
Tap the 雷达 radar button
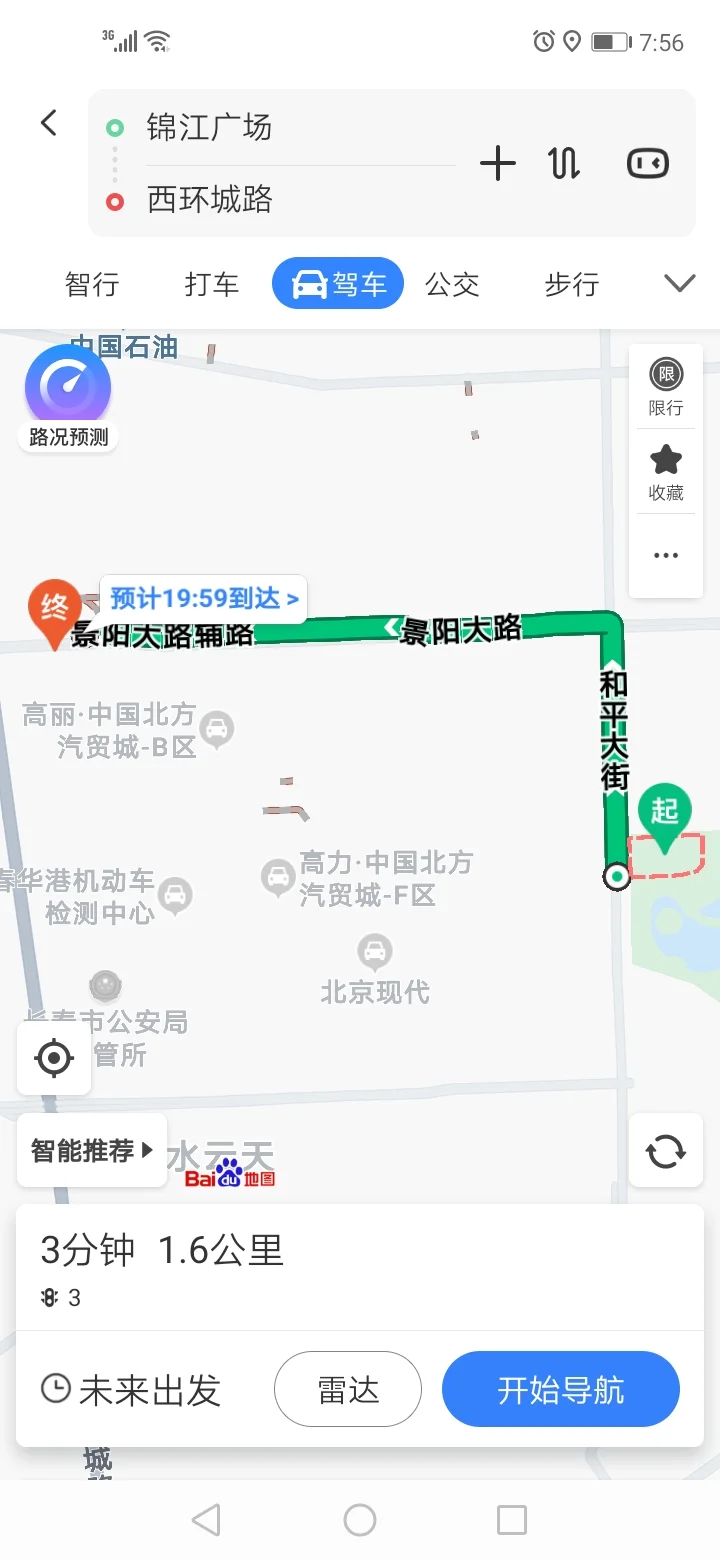(347, 1388)
